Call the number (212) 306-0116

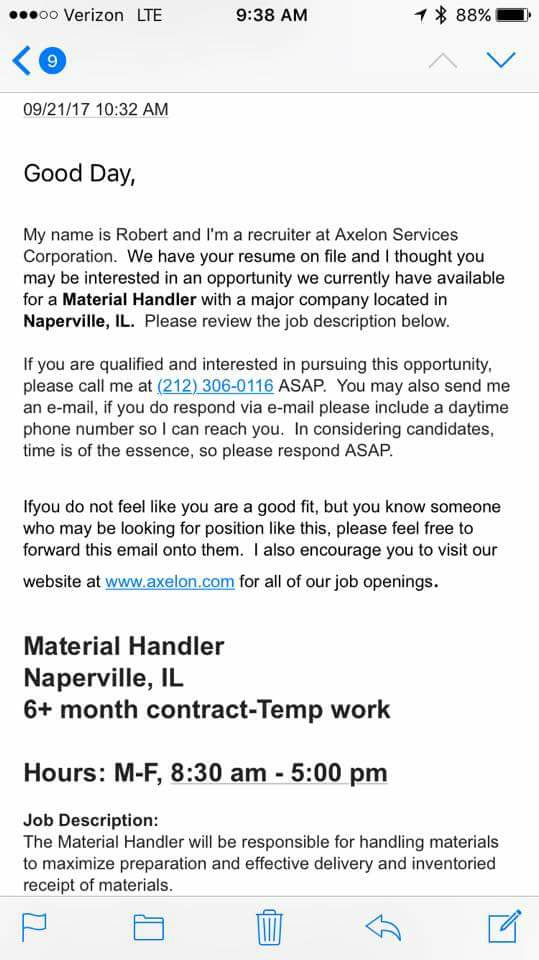coord(215,387)
